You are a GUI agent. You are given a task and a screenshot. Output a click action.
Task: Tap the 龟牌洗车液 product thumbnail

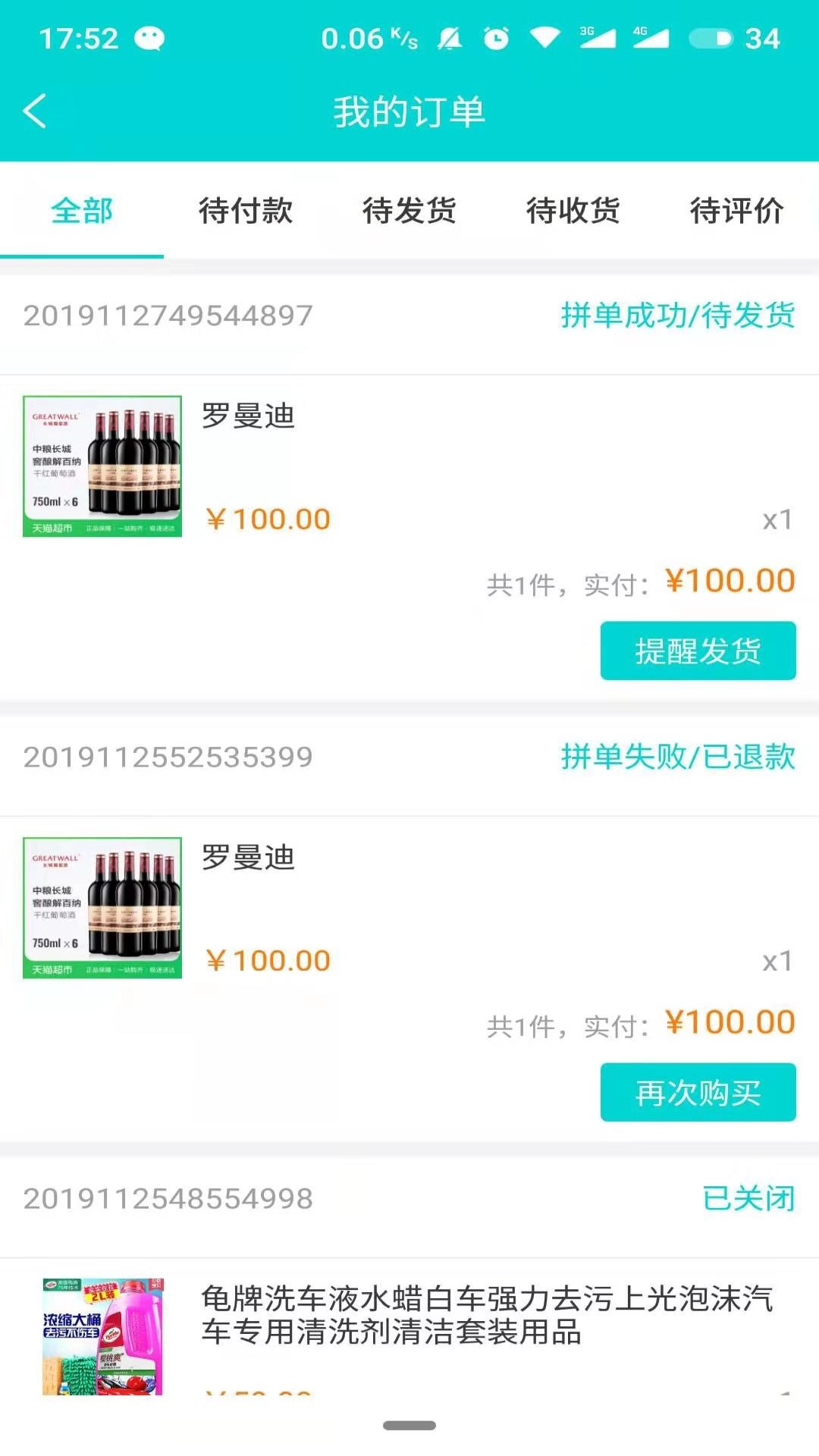point(102,1336)
